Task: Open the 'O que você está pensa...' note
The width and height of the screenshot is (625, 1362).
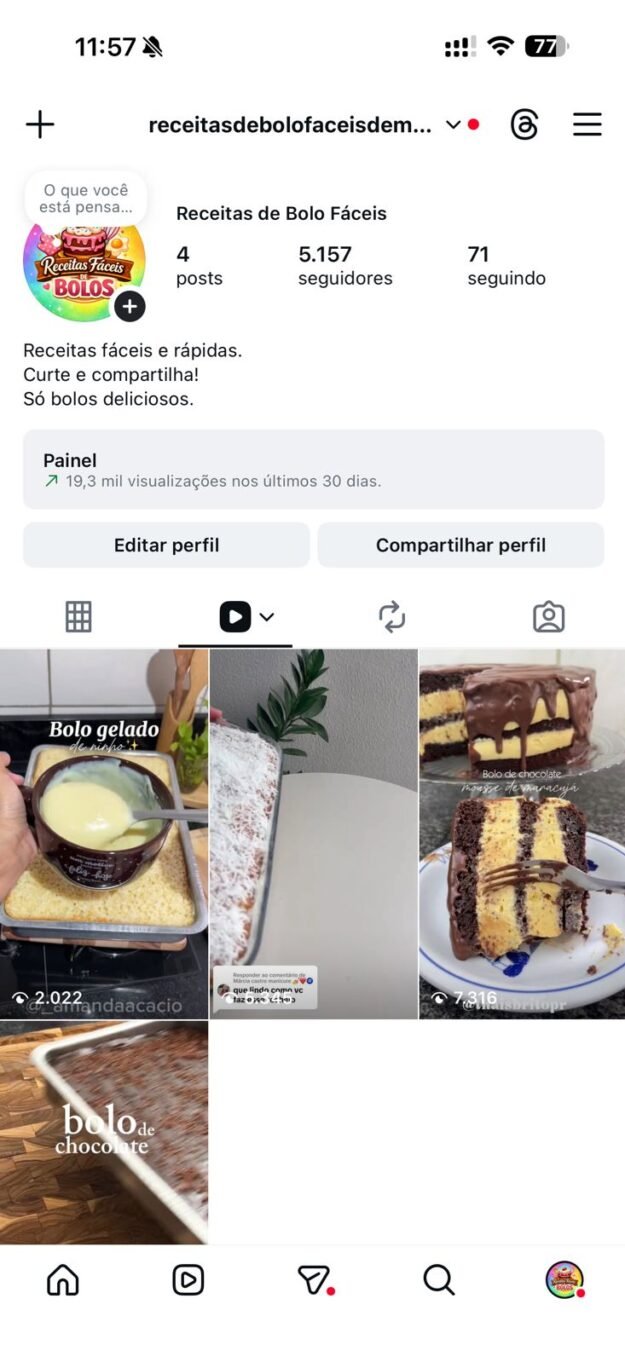Action: [86, 198]
